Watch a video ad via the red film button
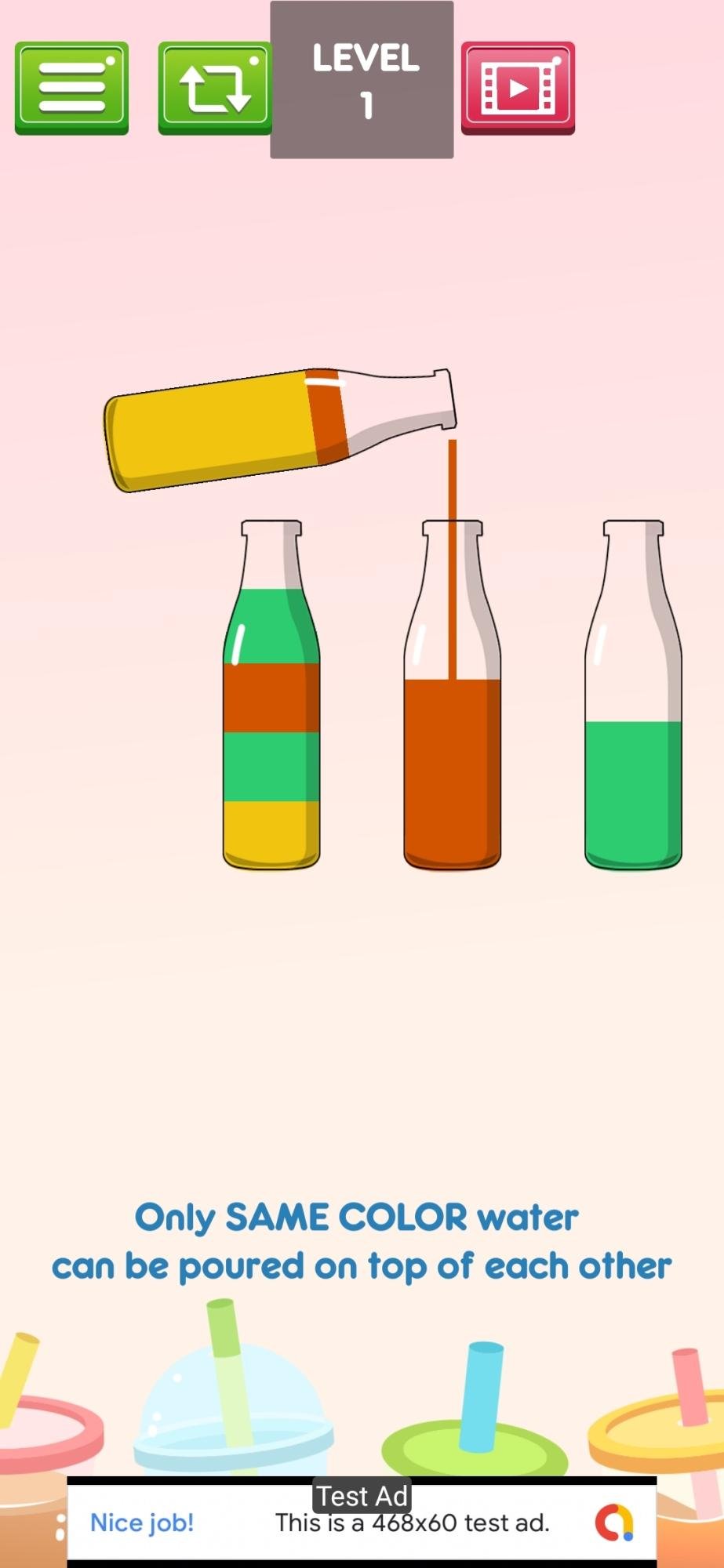 pyautogui.click(x=518, y=87)
